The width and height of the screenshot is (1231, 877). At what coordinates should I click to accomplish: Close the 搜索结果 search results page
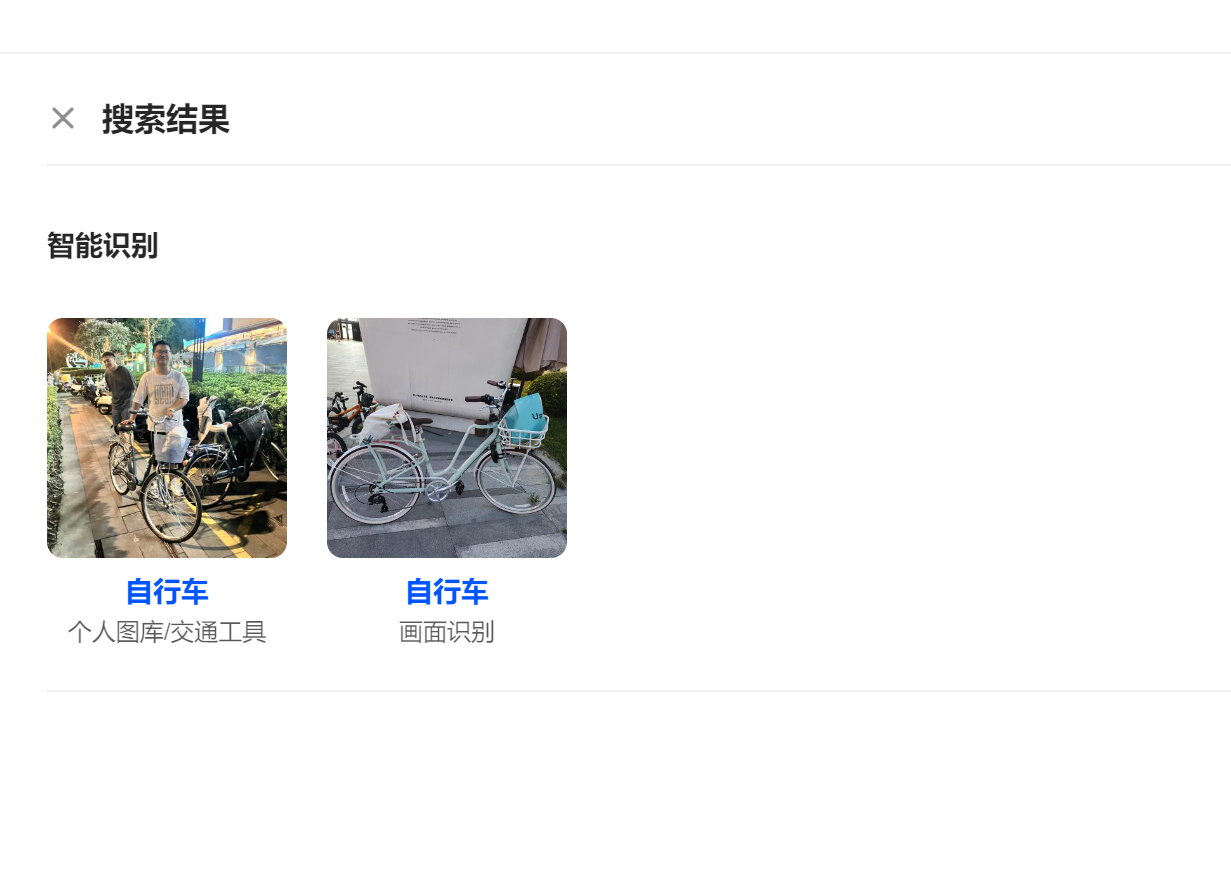click(x=63, y=119)
